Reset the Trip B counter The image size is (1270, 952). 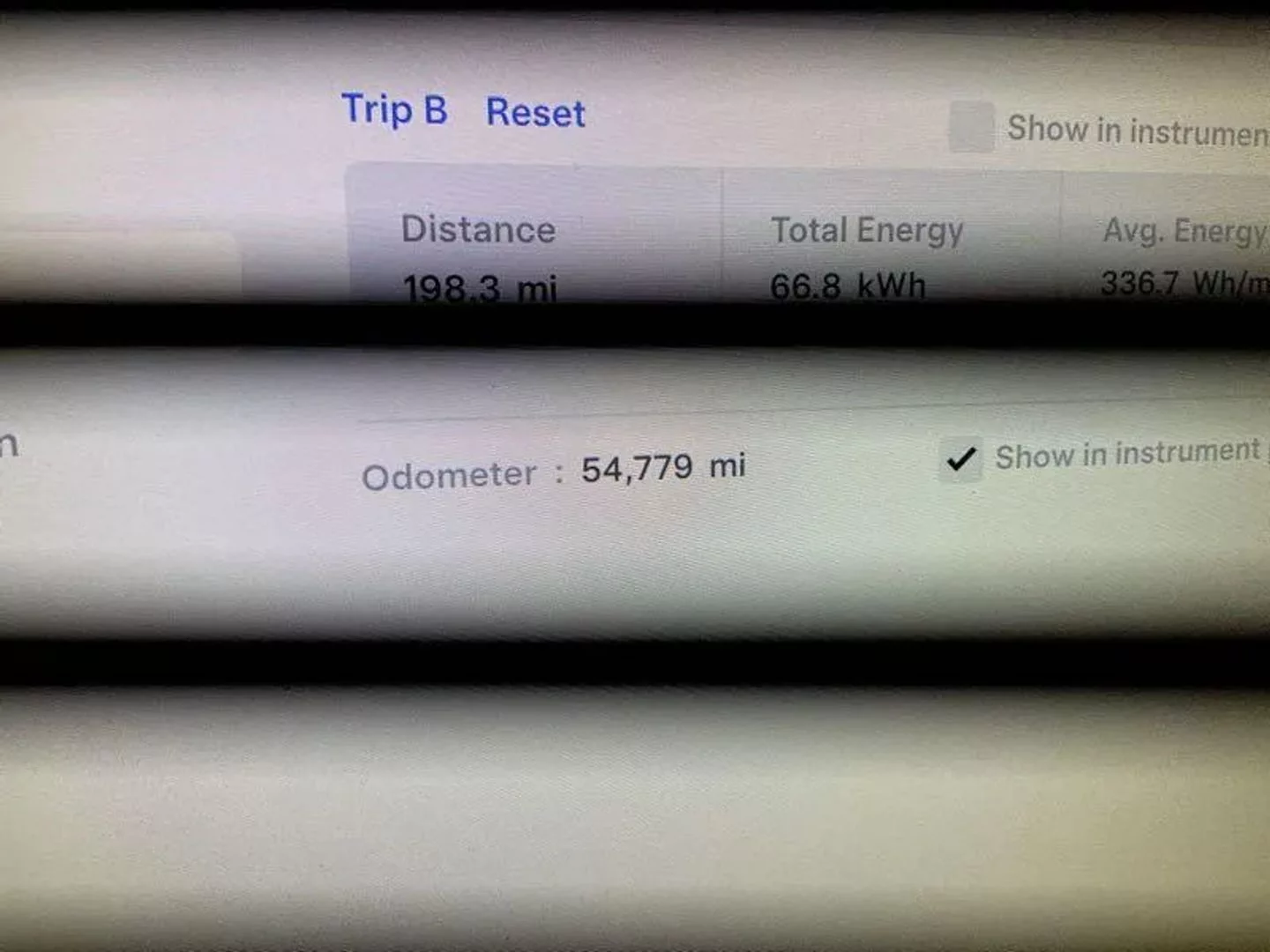(535, 113)
